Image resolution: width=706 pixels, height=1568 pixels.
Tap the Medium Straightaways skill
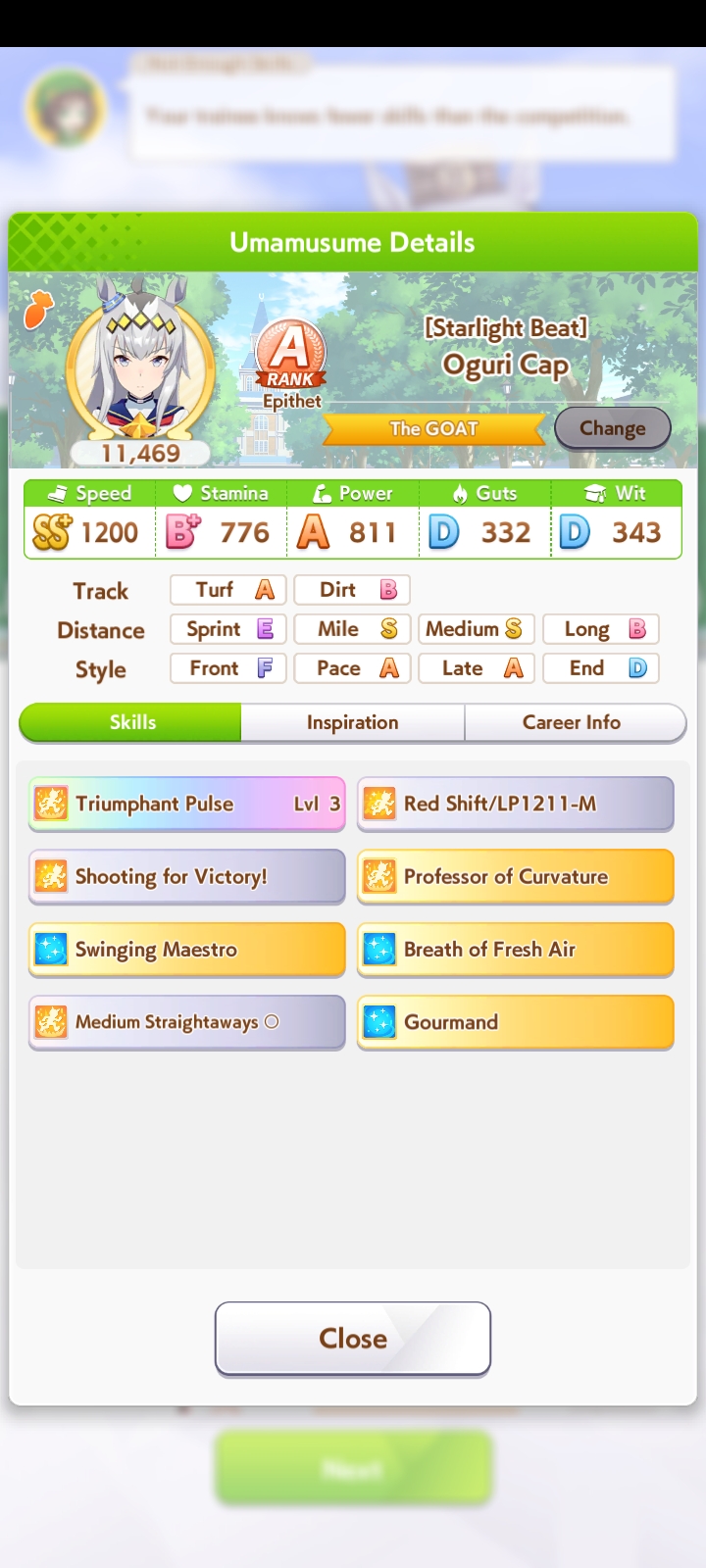tap(186, 1022)
